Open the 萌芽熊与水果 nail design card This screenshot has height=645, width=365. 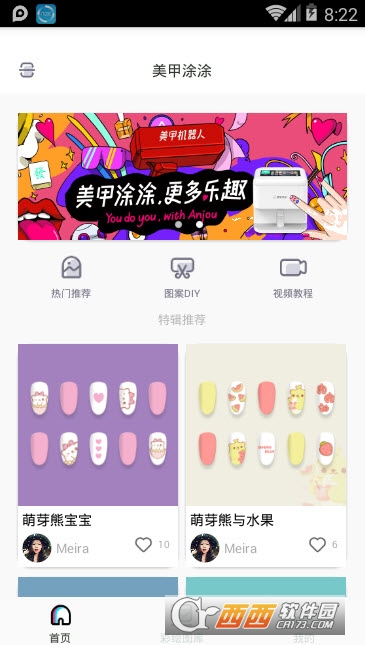[266, 455]
